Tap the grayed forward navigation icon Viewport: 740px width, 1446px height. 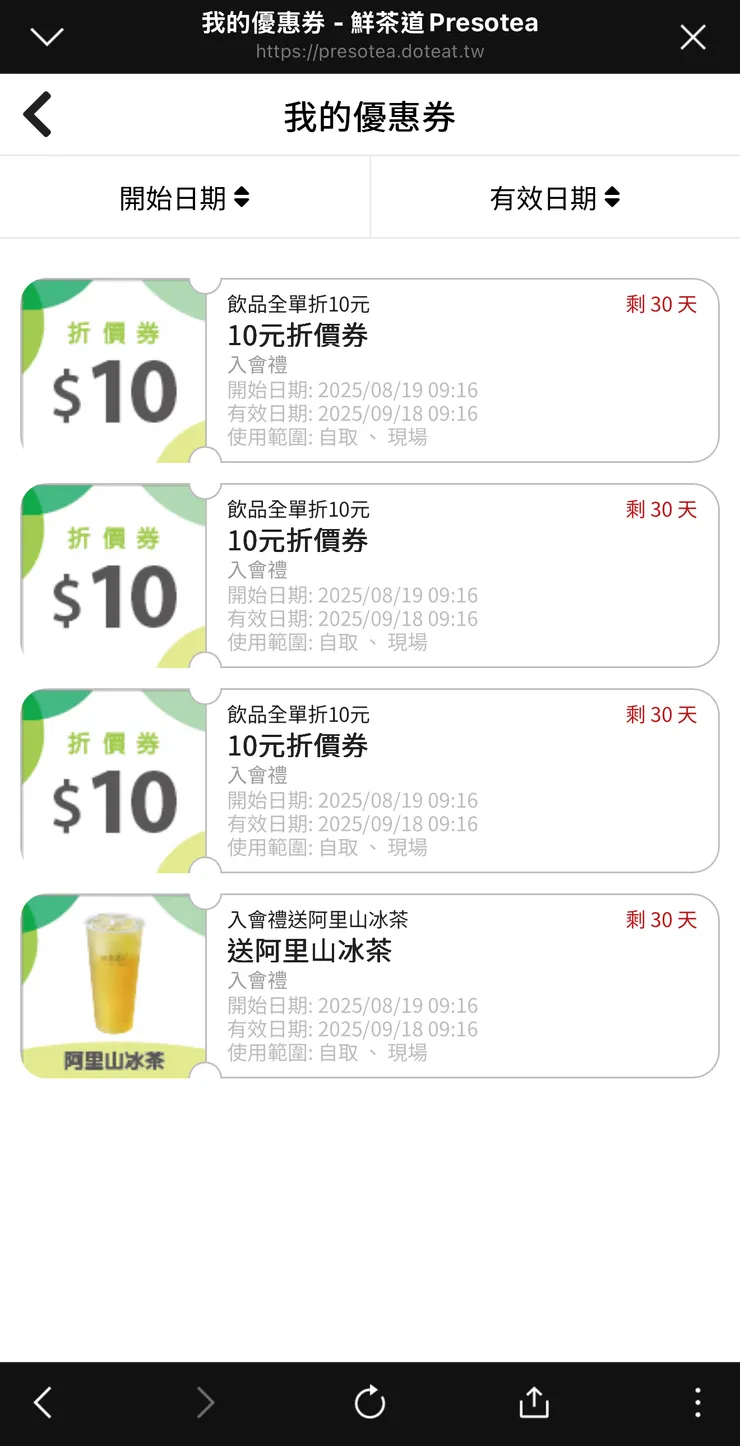tap(205, 1401)
